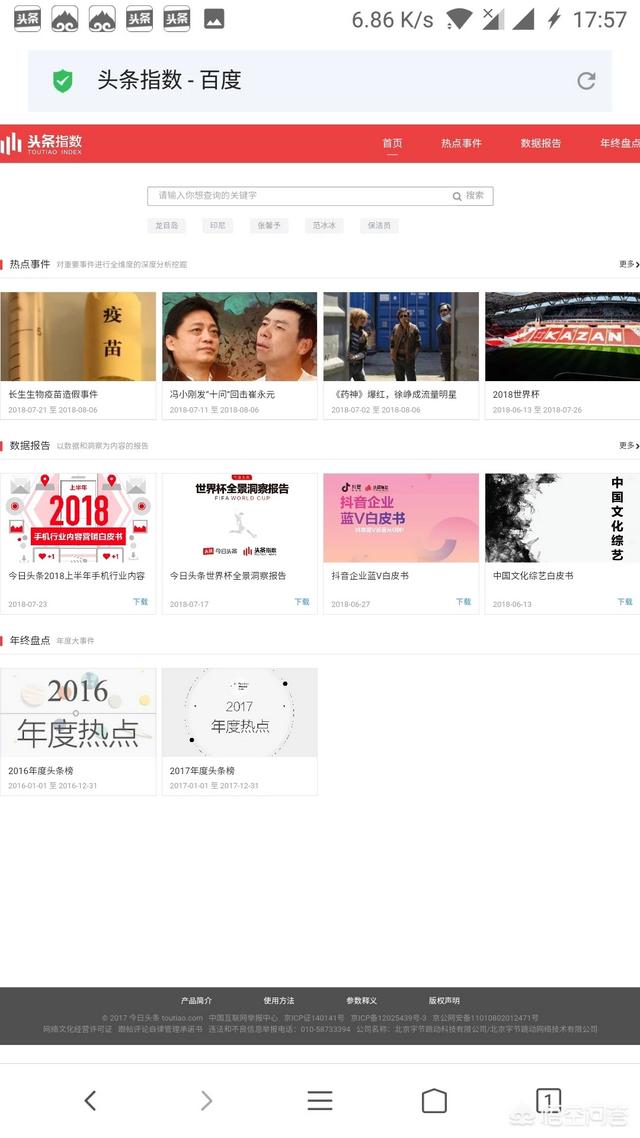Download the 抖音企业蓝V白皮书 report
The width and height of the screenshot is (640, 1138).
[x=463, y=602]
